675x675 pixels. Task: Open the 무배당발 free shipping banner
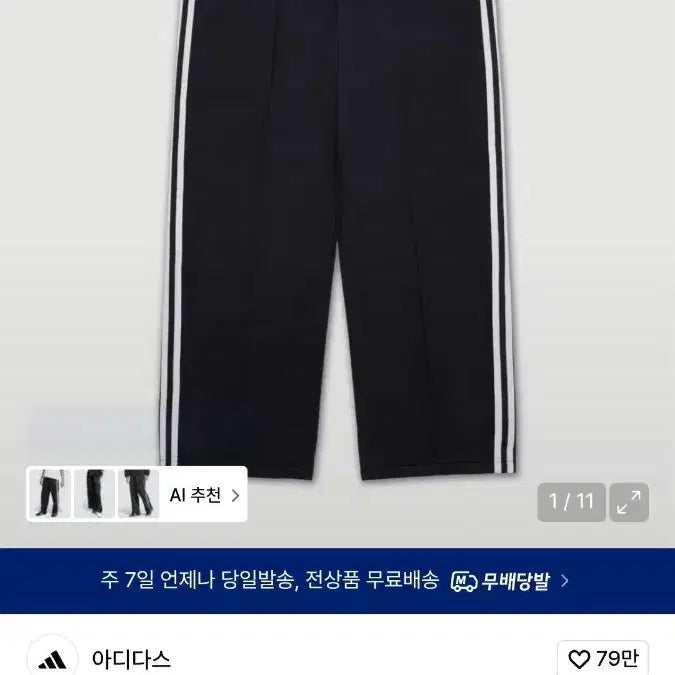click(x=337, y=580)
